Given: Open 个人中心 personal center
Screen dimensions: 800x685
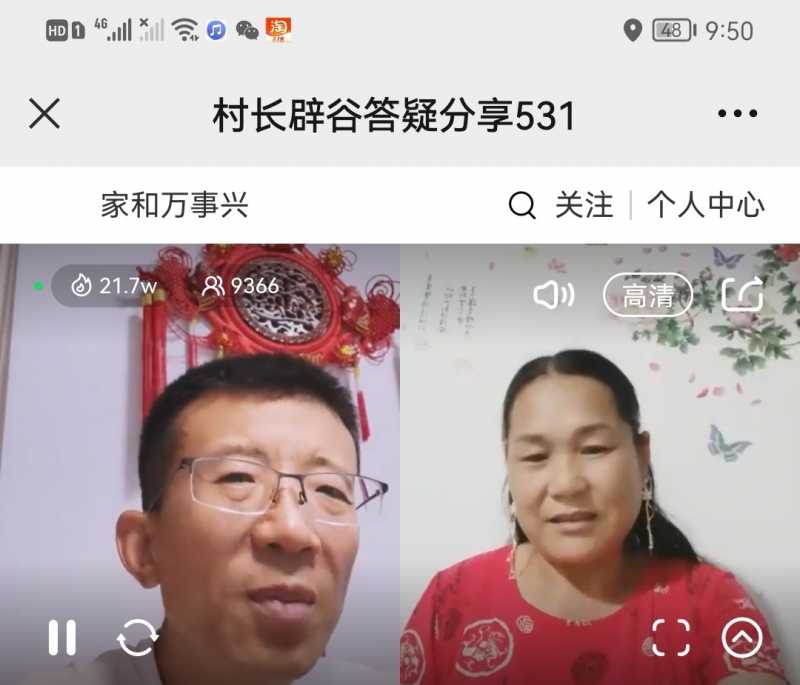Looking at the screenshot, I should 705,206.
